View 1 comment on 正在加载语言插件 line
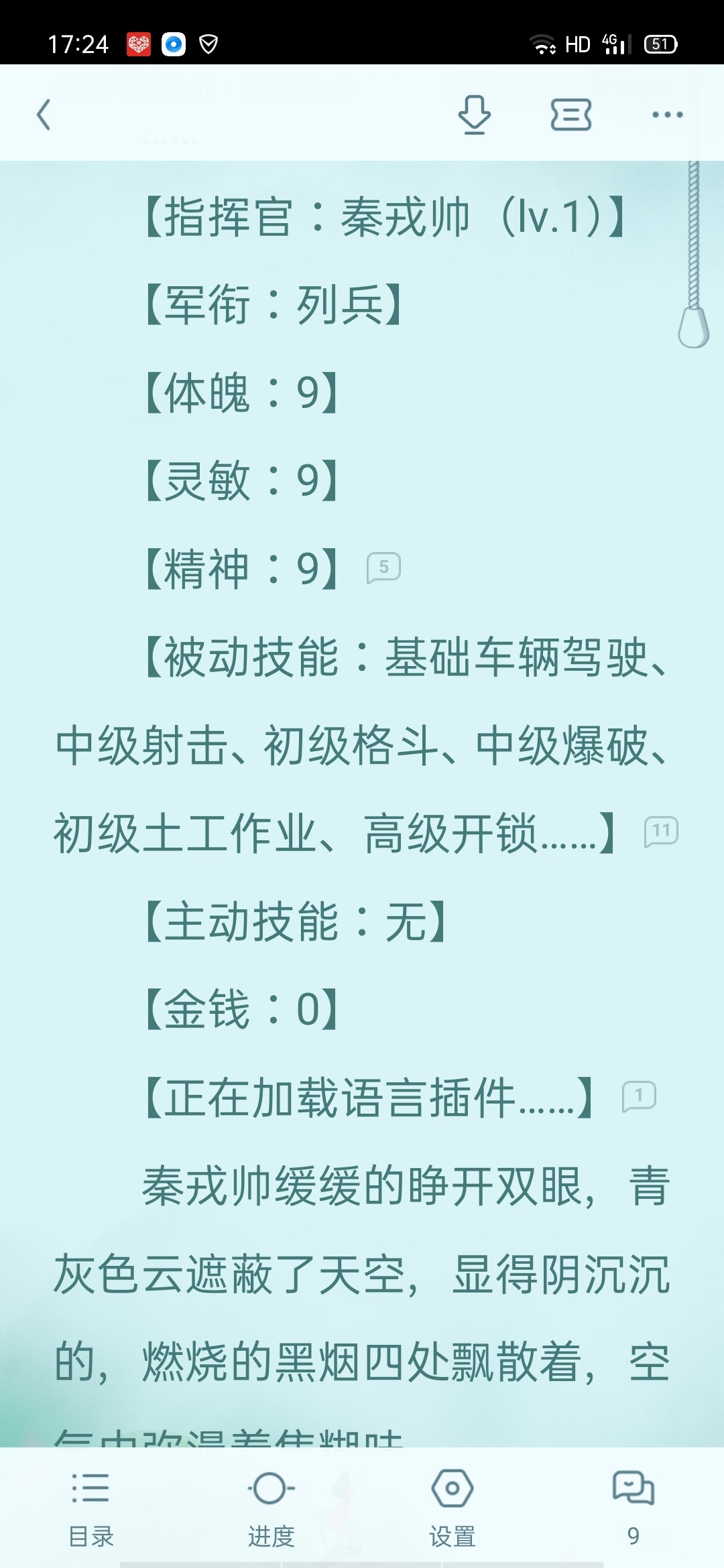Image resolution: width=724 pixels, height=1568 pixels. pos(639,1096)
